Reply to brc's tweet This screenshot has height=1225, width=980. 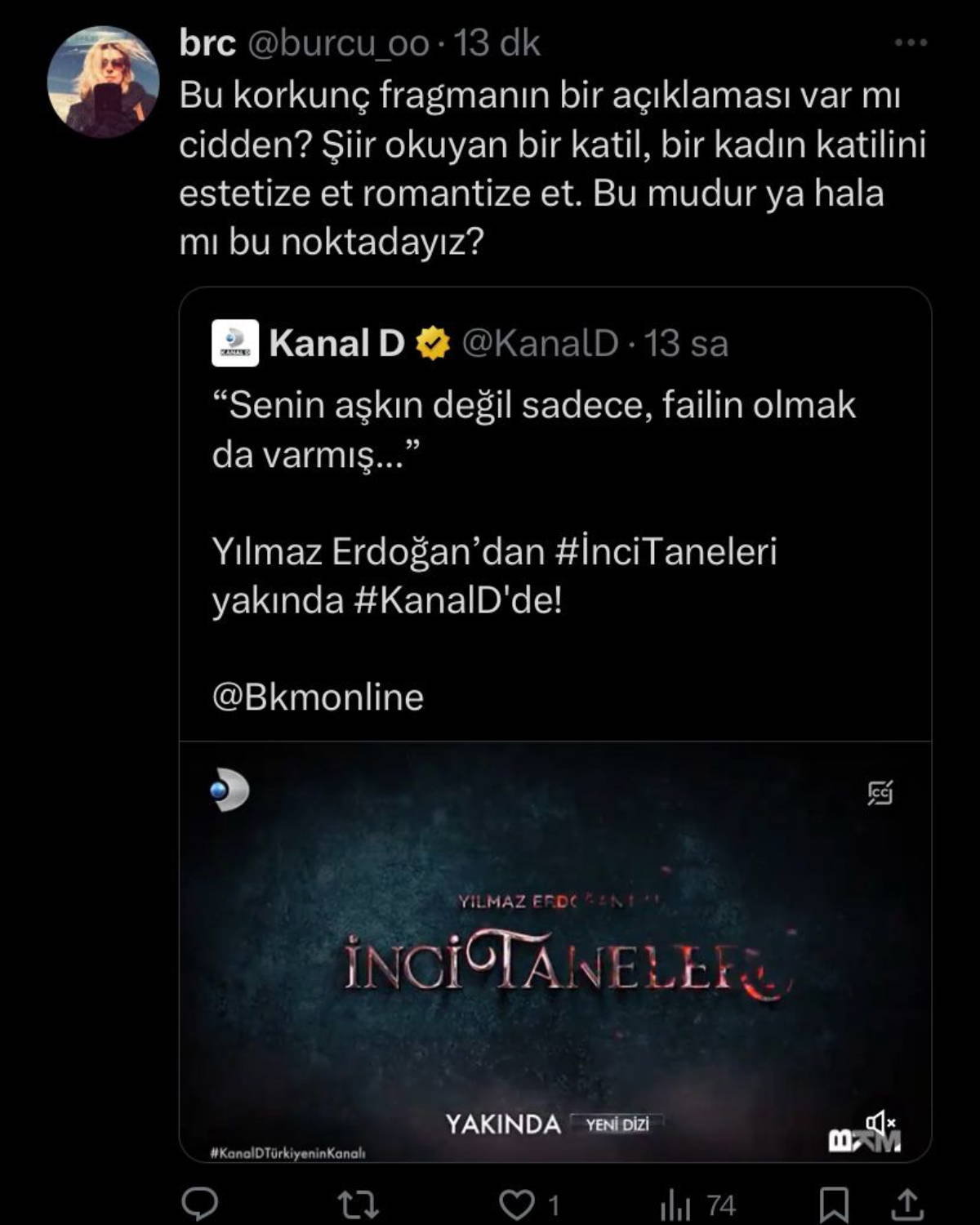[x=198, y=1204]
